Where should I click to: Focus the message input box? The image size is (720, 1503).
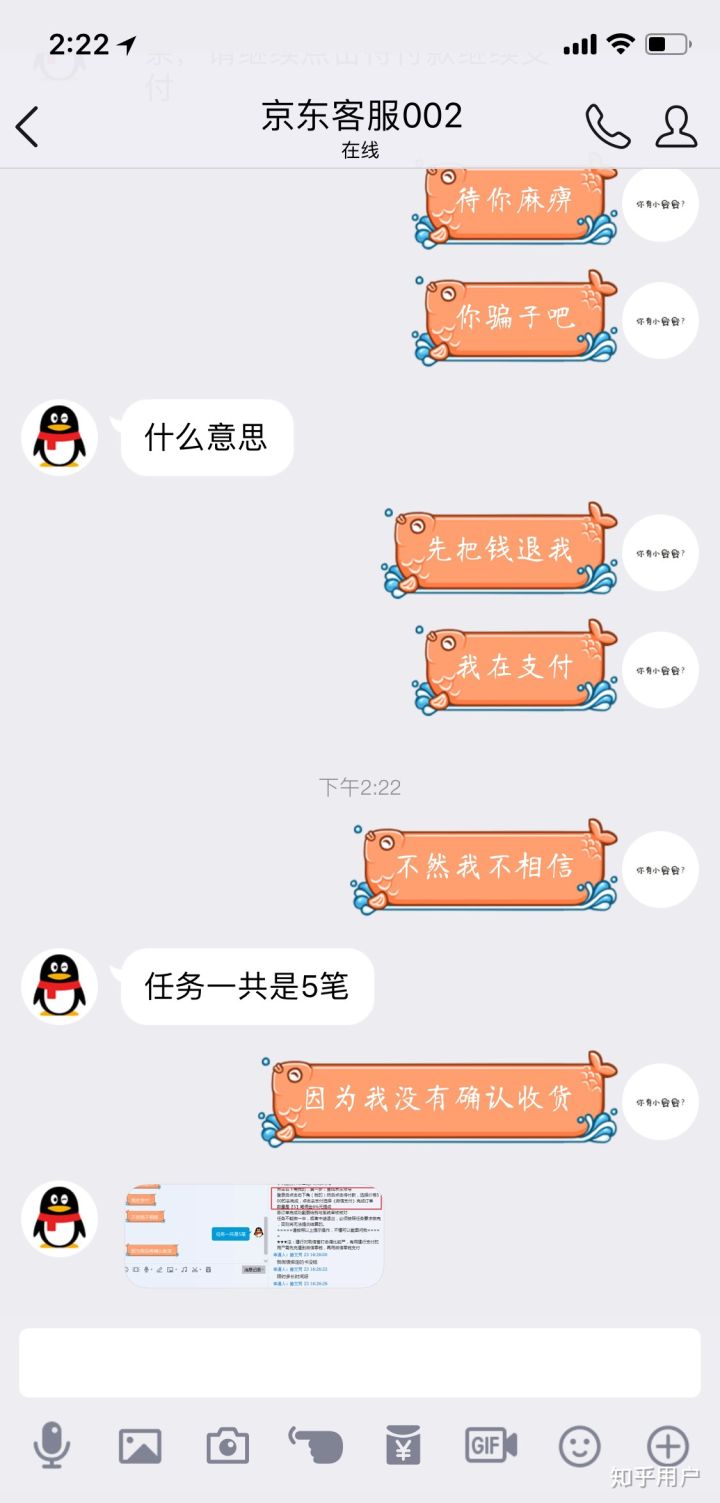pyautogui.click(x=360, y=1362)
